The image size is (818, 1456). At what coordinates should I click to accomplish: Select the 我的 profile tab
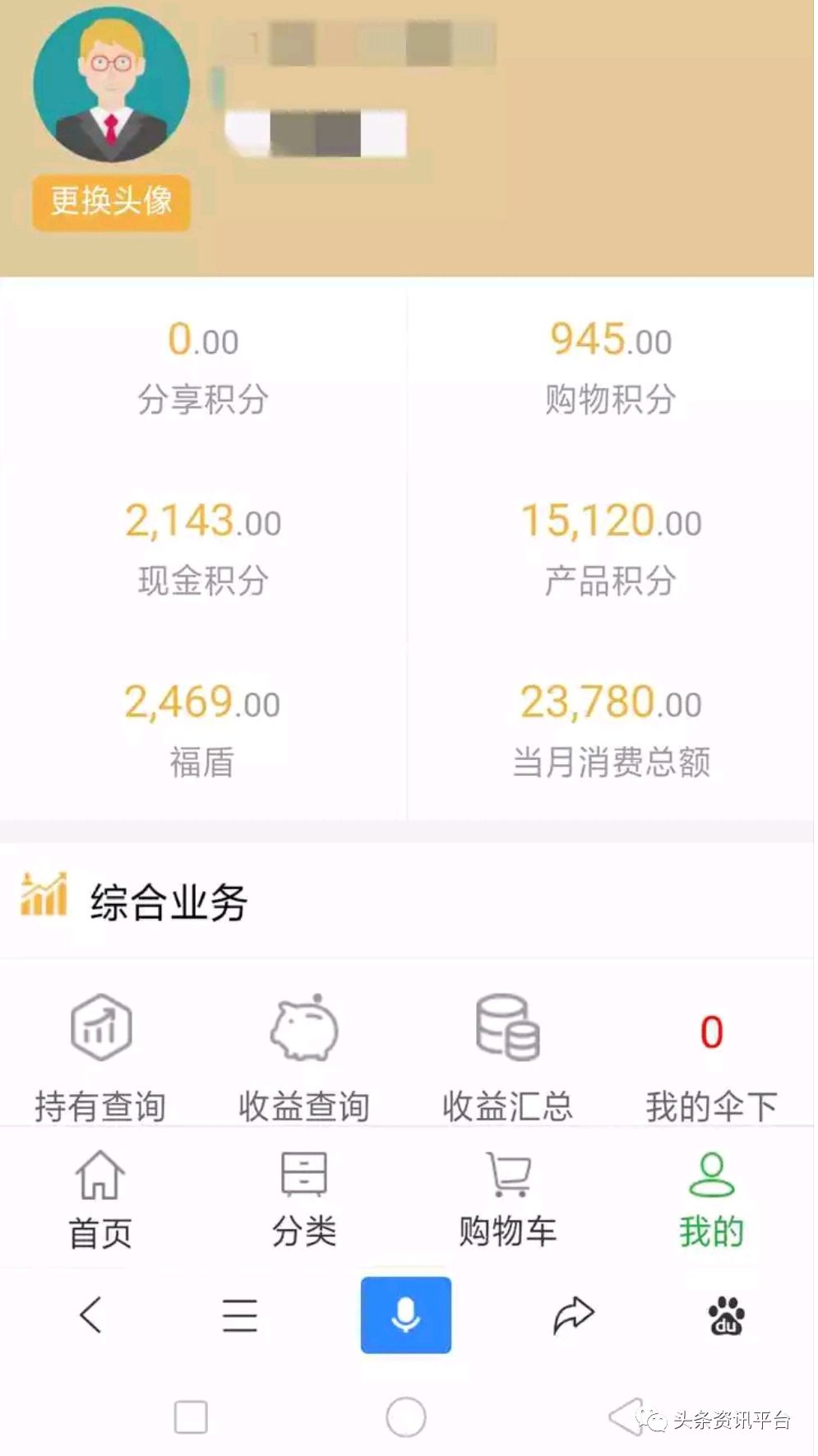pos(711,1199)
